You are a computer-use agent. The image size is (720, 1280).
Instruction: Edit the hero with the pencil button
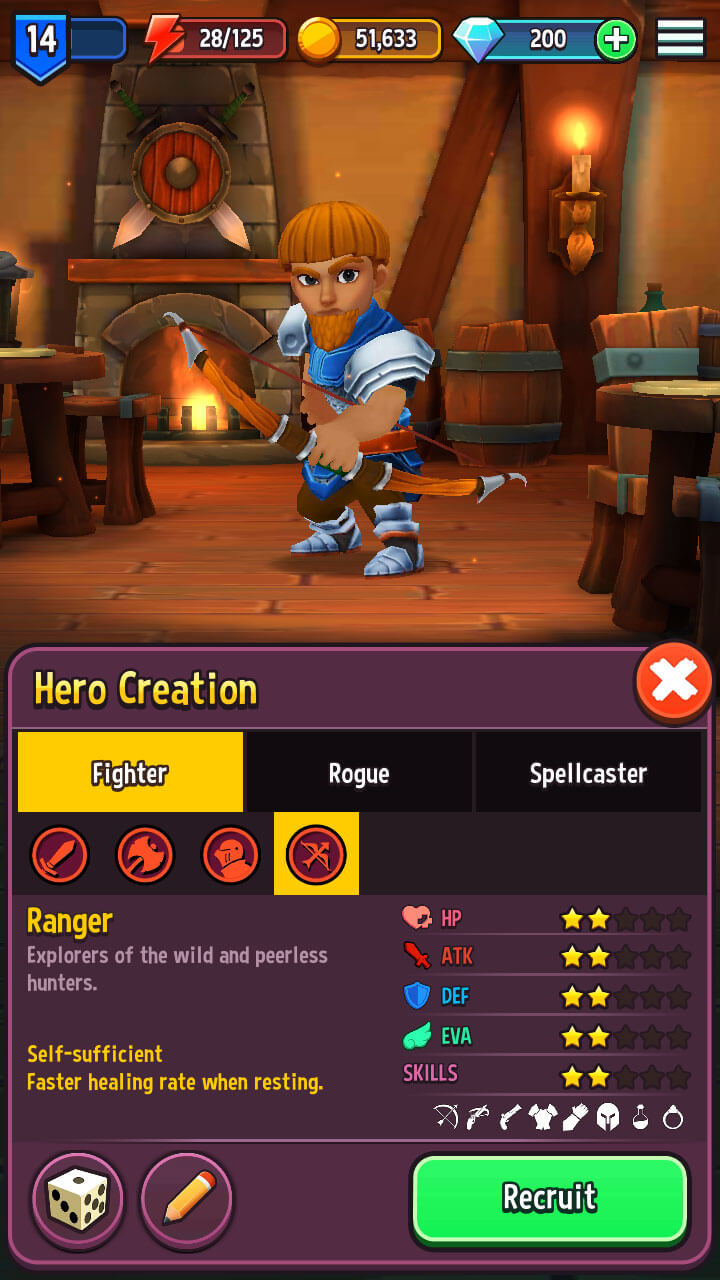[186, 1197]
